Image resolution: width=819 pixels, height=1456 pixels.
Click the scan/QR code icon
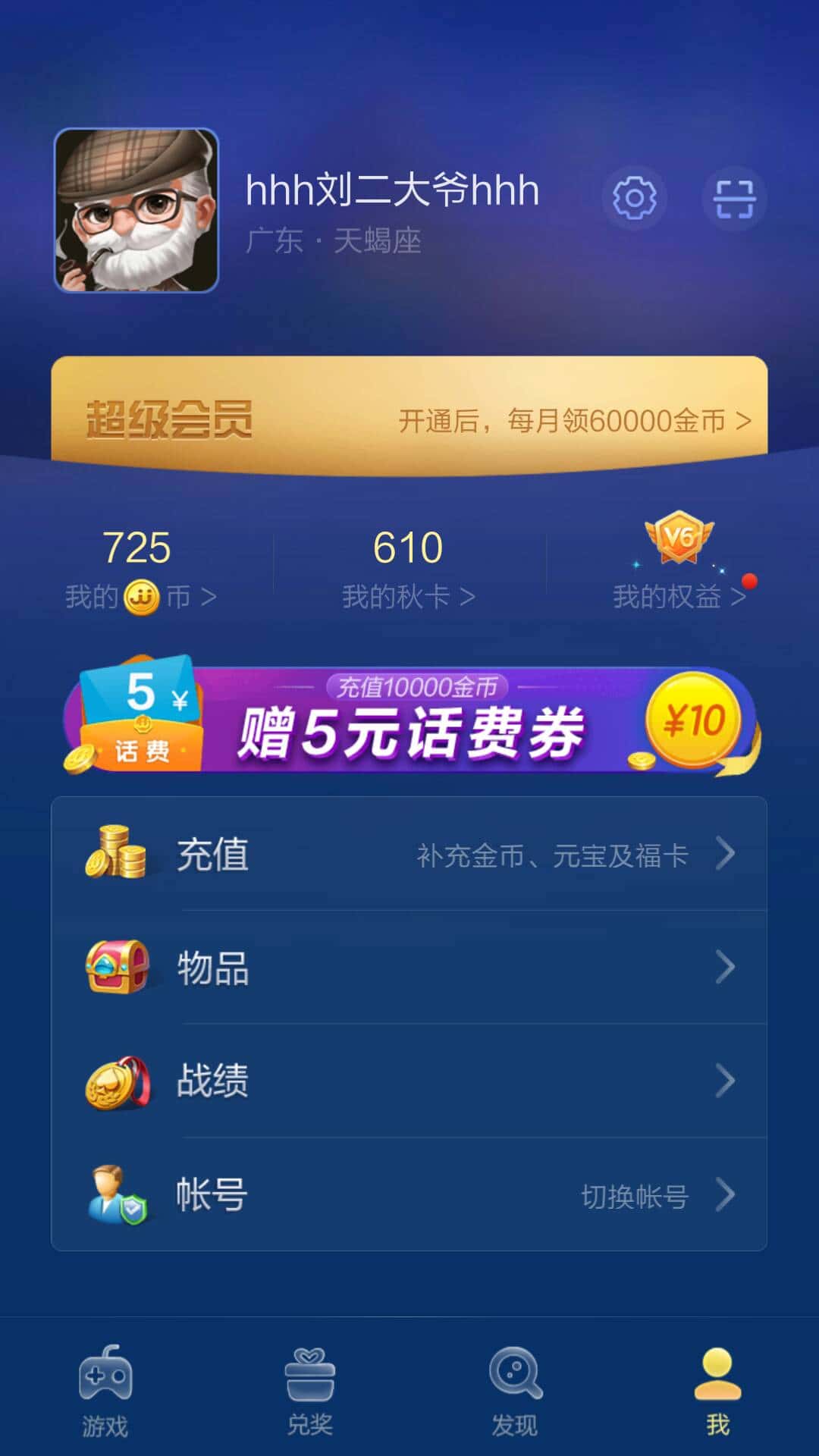coord(734,198)
